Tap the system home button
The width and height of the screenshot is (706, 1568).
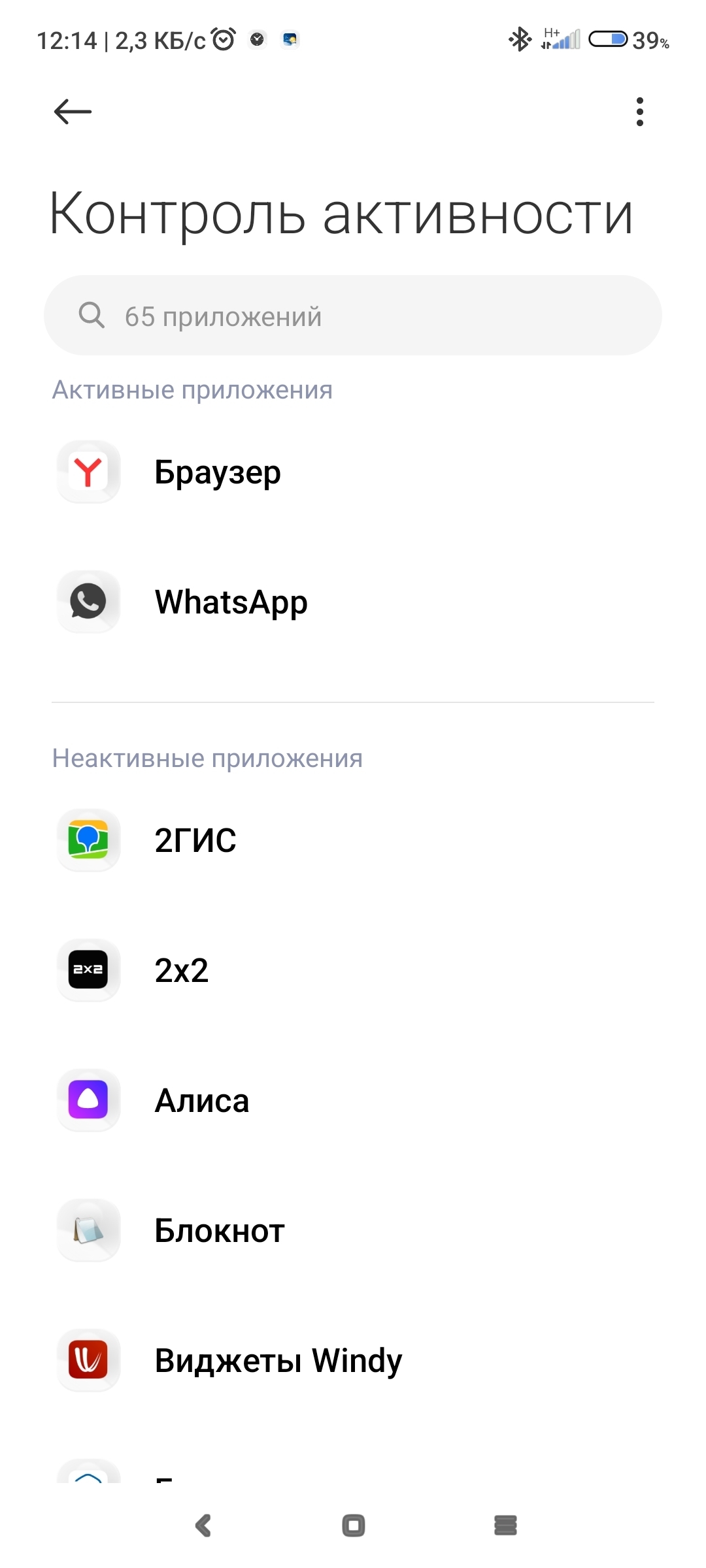pyautogui.click(x=354, y=1526)
